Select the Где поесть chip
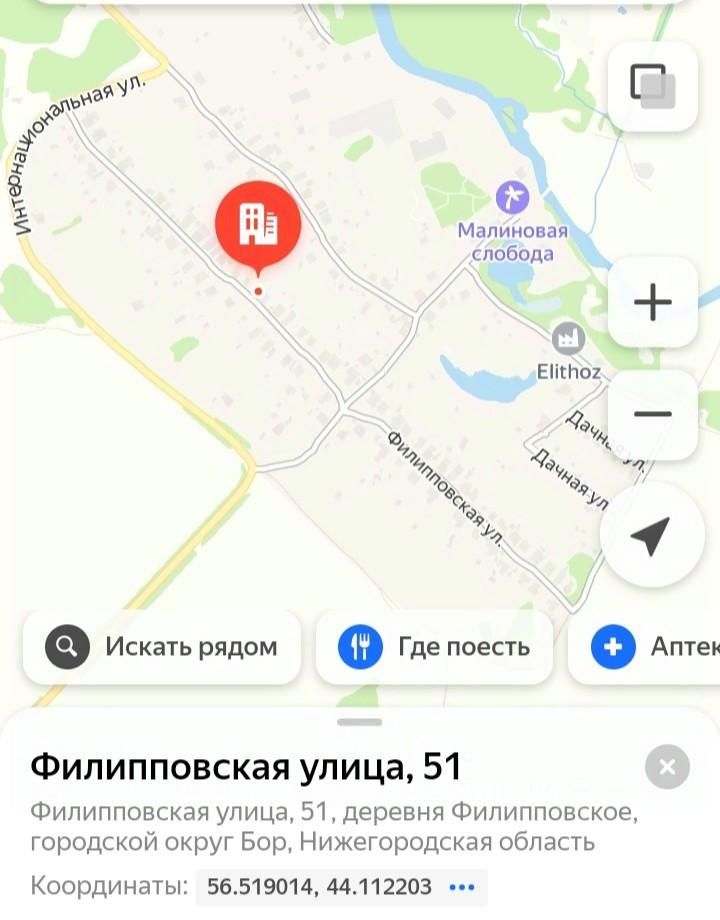 435,647
